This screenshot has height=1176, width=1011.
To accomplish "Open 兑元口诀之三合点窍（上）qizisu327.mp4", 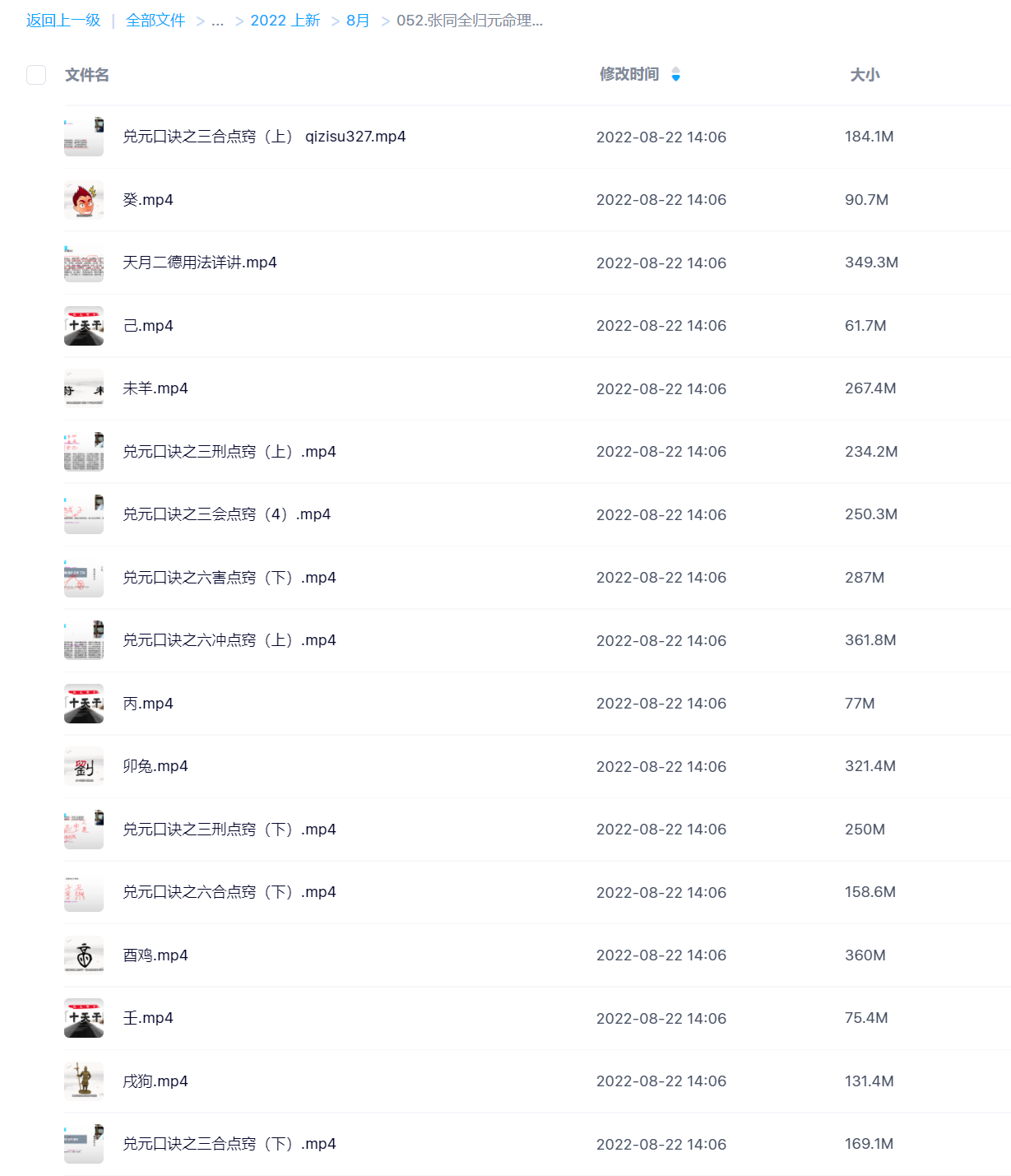I will coord(263,137).
